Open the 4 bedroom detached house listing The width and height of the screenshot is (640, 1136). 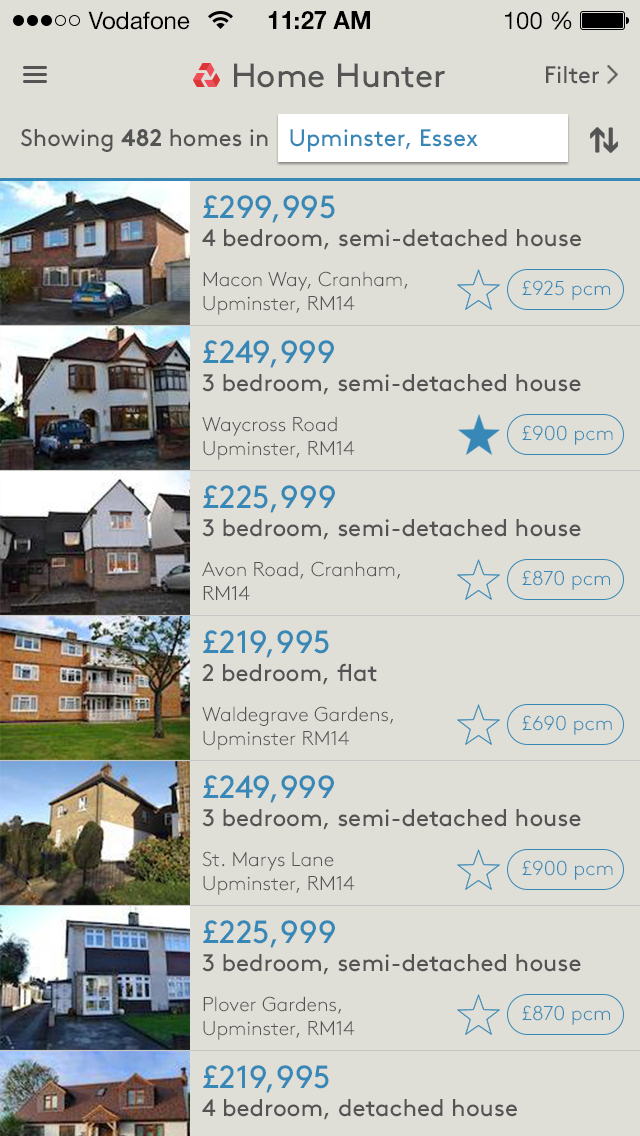coord(360,1093)
